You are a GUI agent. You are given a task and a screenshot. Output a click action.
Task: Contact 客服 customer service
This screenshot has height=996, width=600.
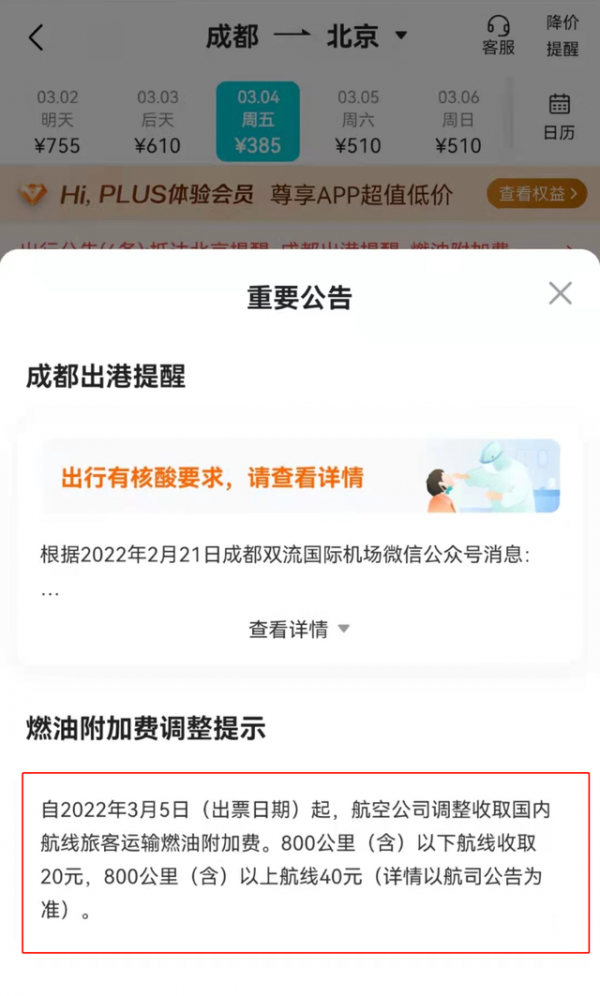(x=498, y=35)
